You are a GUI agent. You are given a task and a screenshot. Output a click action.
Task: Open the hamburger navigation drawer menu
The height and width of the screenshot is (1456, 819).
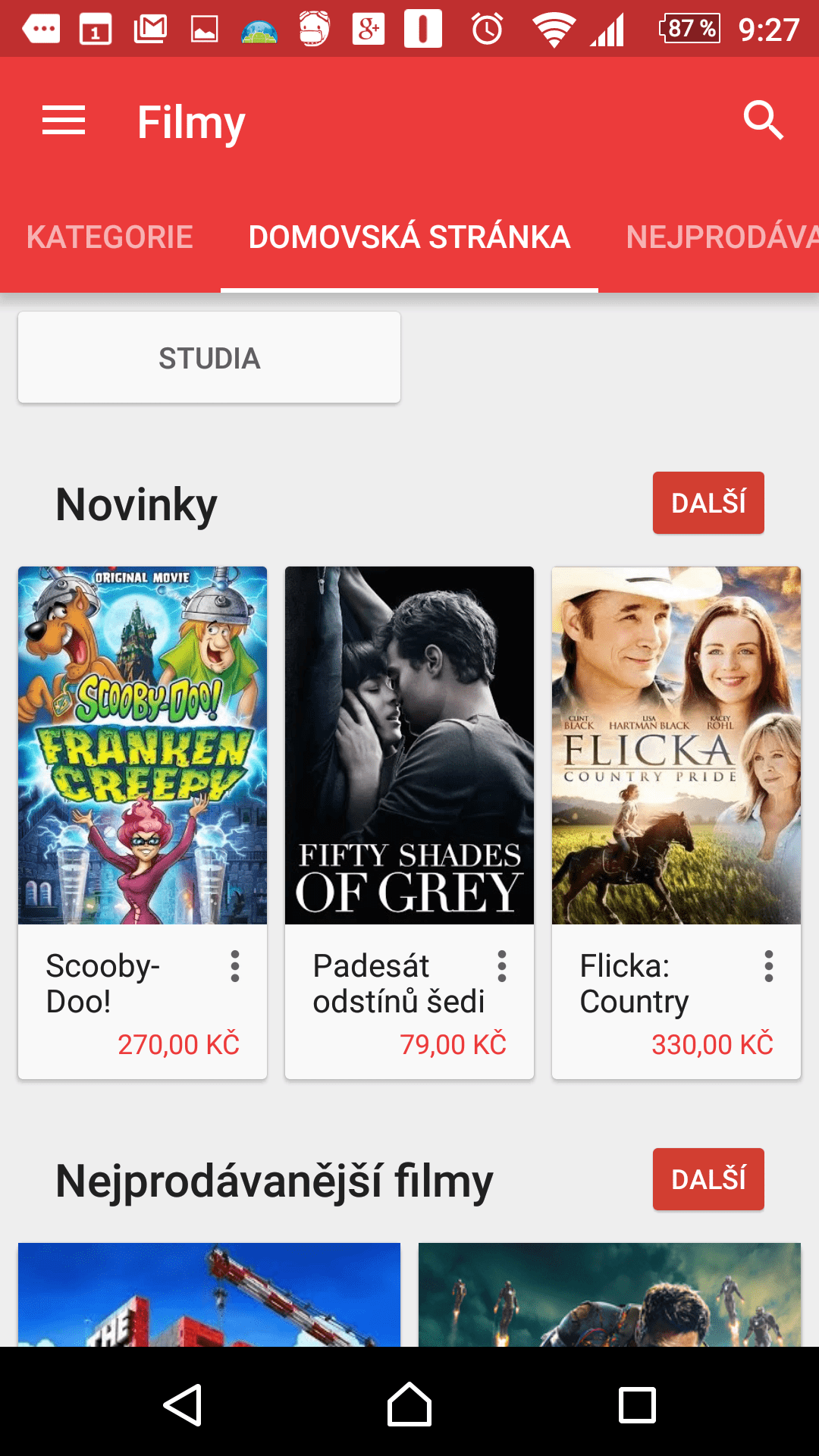tap(64, 121)
